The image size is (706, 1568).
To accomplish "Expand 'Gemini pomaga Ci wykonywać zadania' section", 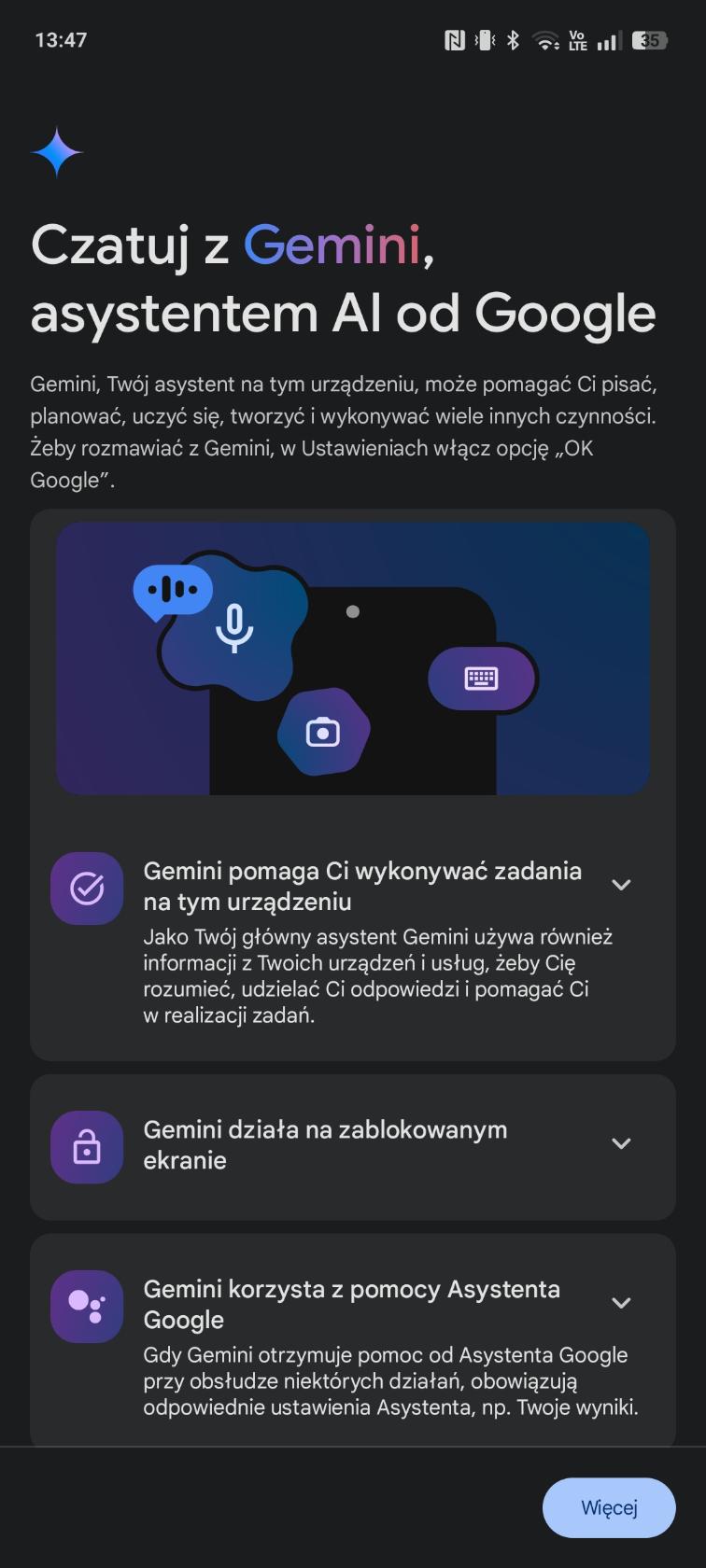I will (x=621, y=885).
